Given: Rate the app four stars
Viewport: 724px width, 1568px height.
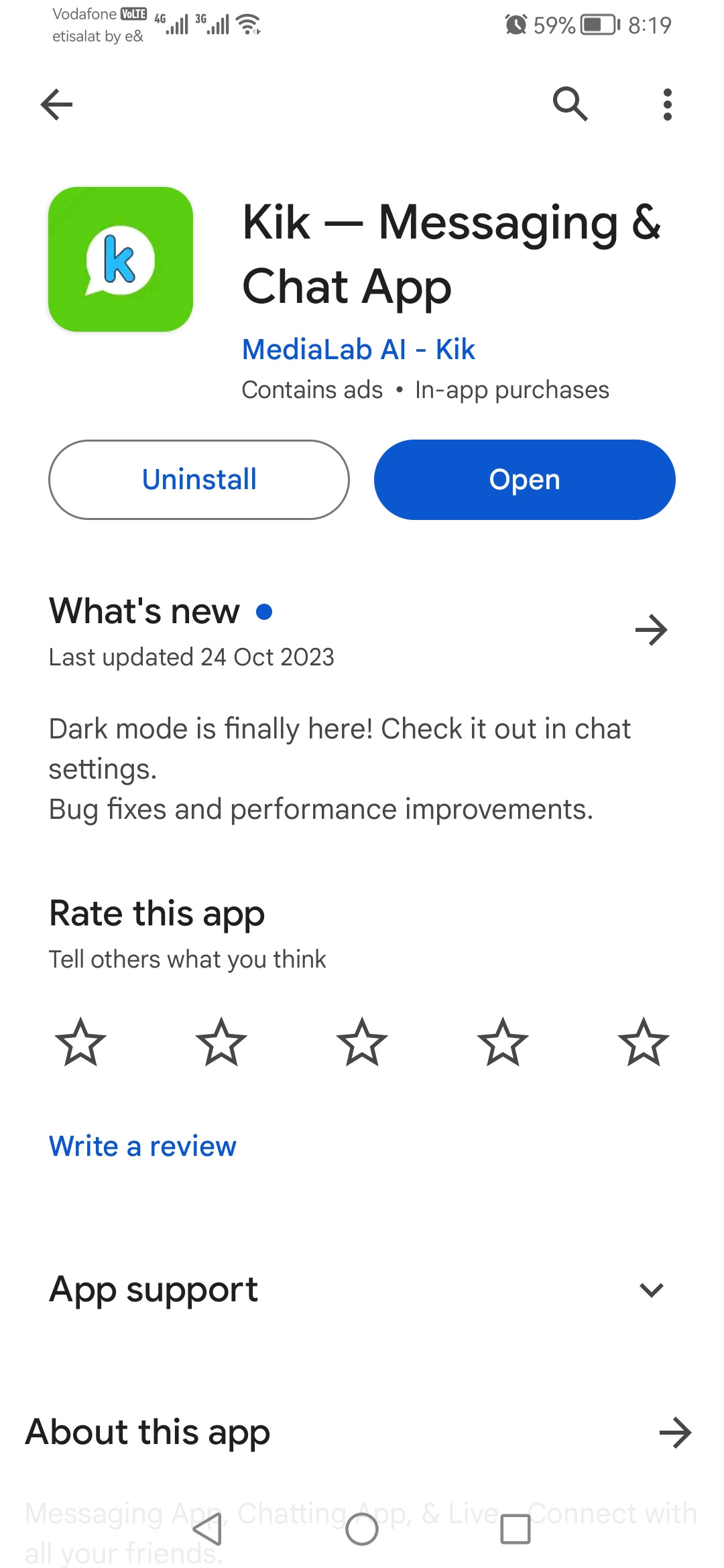Looking at the screenshot, I should click(503, 1042).
